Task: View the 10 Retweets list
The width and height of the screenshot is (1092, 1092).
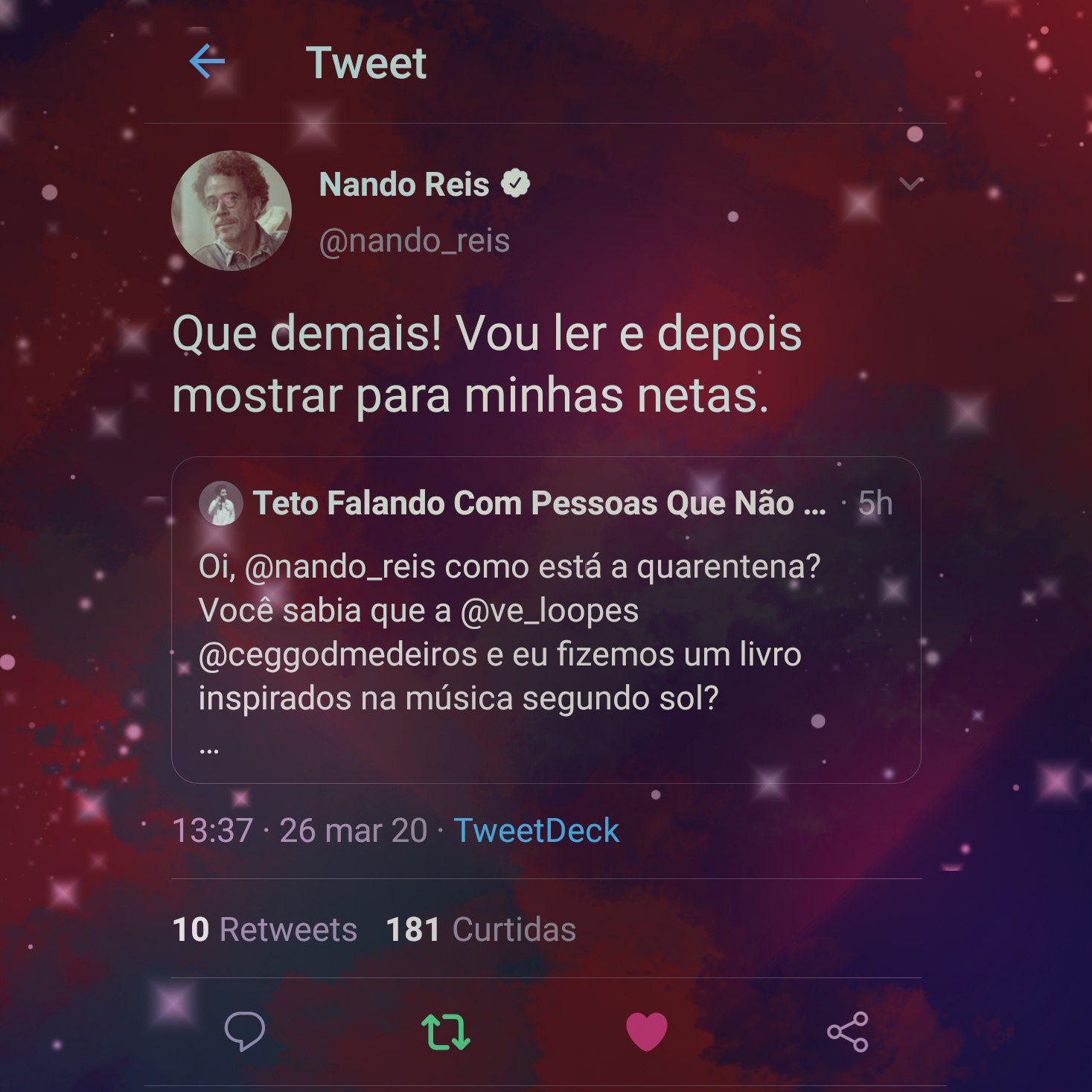Action: pyautogui.click(x=264, y=929)
